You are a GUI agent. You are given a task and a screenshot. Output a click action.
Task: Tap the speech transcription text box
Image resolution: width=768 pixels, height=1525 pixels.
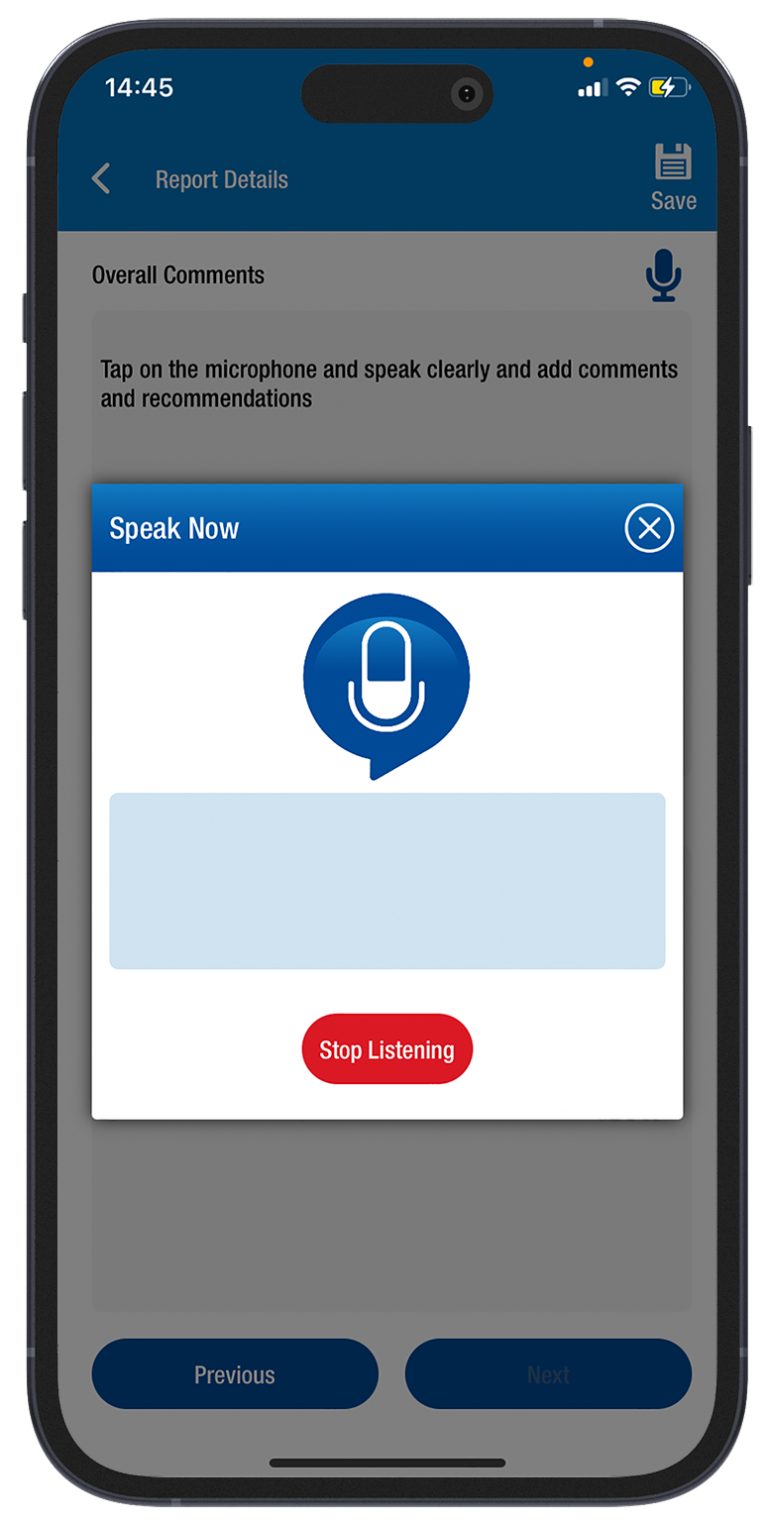point(387,880)
